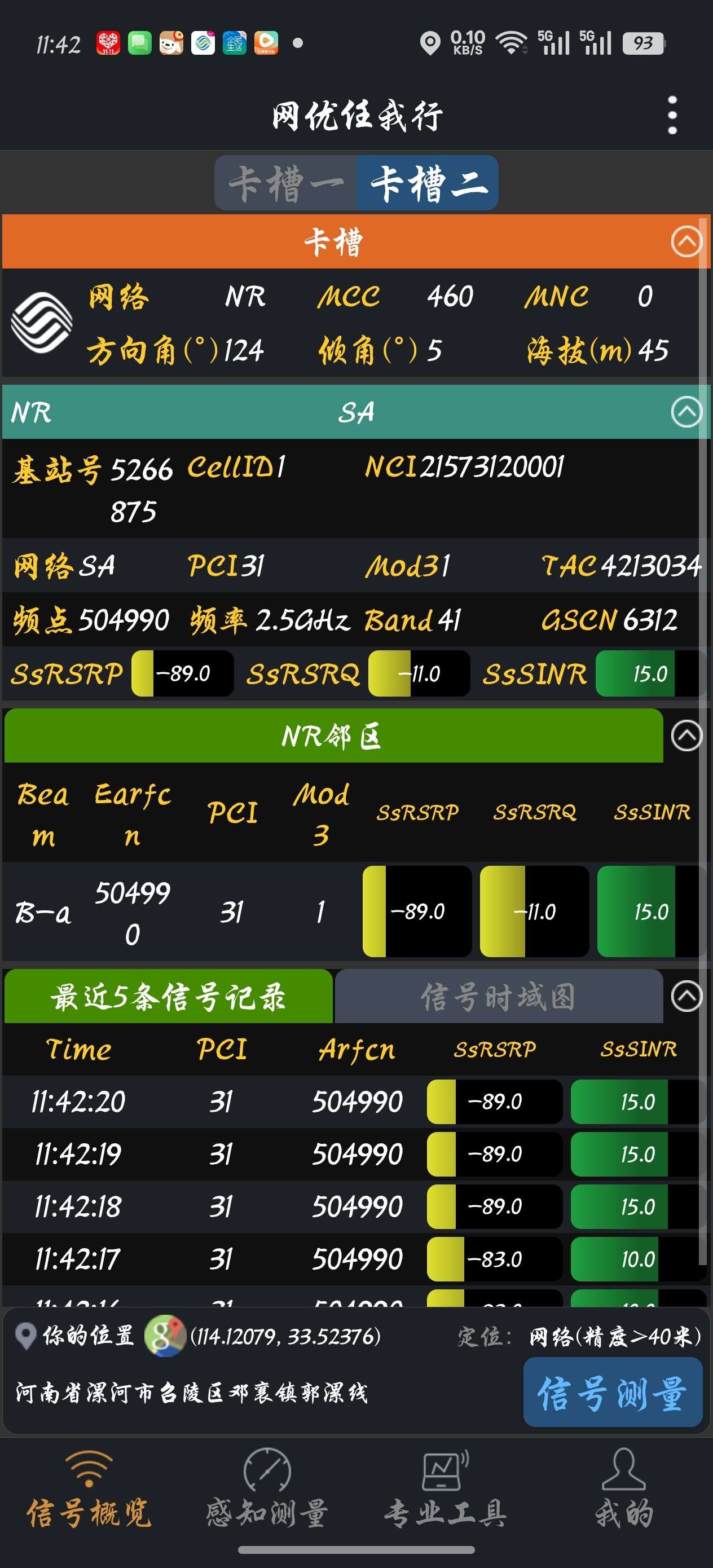This screenshot has width=713, height=1568.
Task: Go to 信号概览 tab
Action: click(89, 1490)
